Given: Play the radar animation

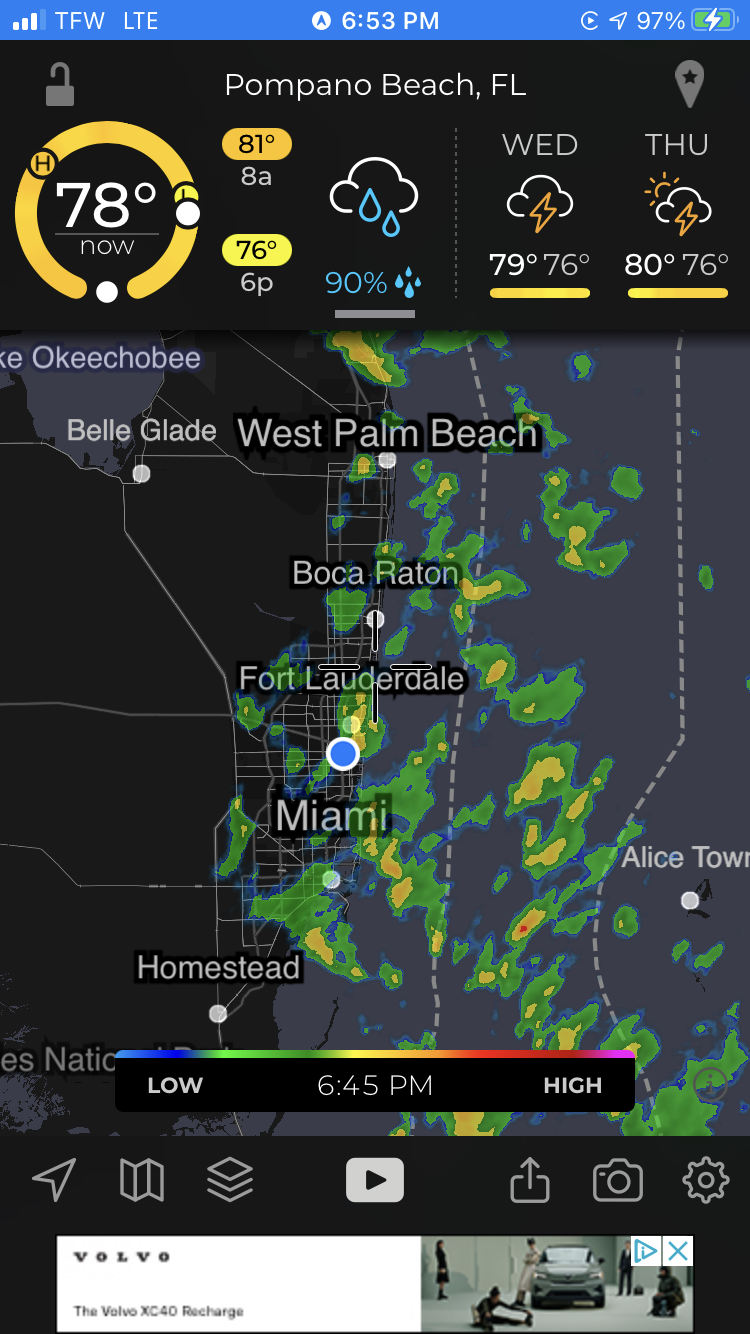Looking at the screenshot, I should 375,1181.
